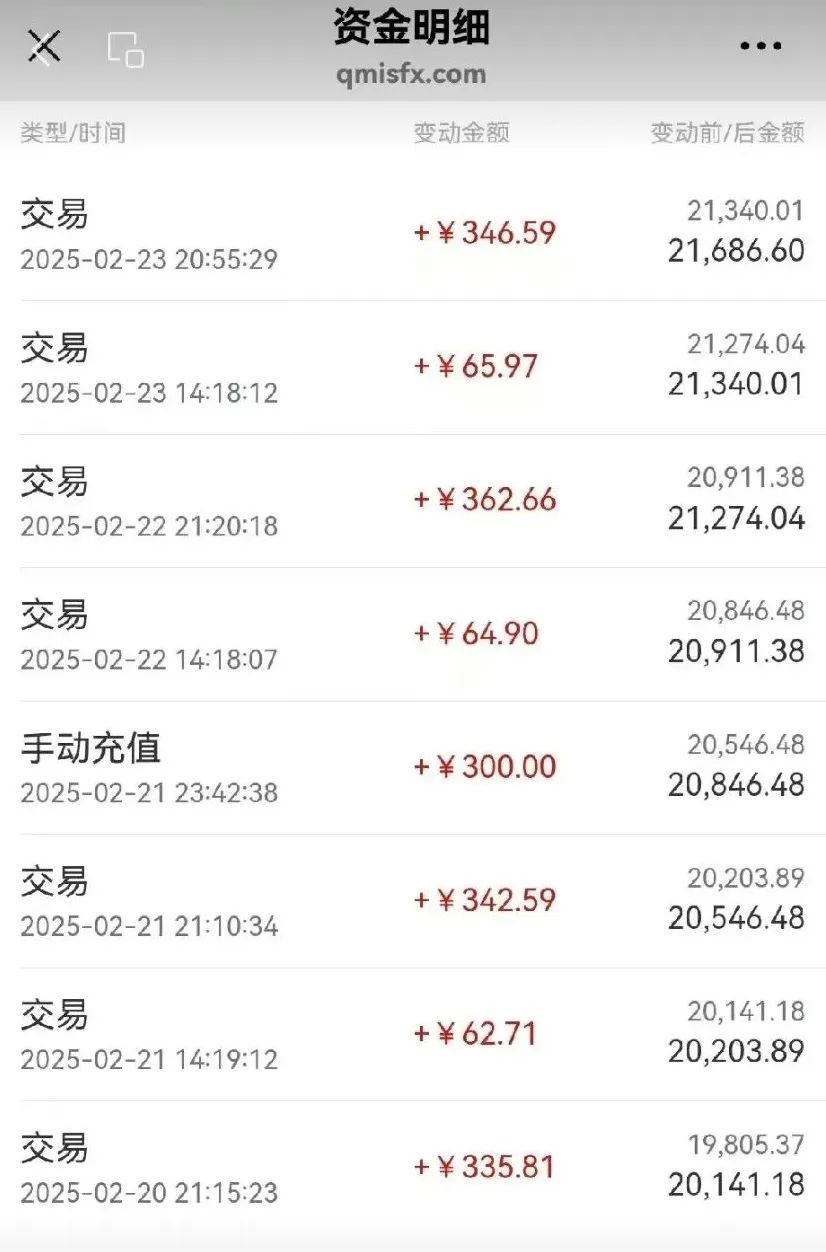The height and width of the screenshot is (1252, 826).
Task: Open the three-dot more options menu
Action: (x=760, y=44)
